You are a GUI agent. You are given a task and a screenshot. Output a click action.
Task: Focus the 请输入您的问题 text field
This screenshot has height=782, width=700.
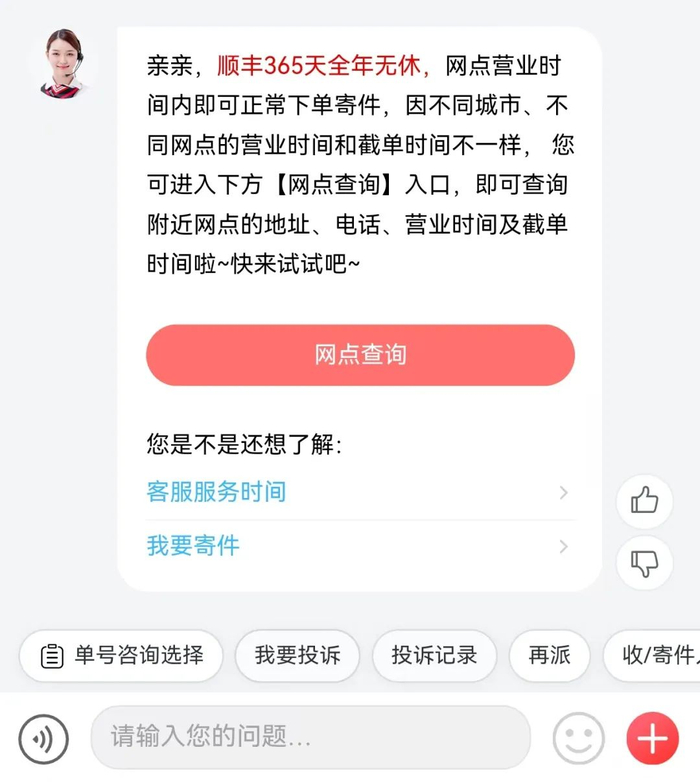click(310, 737)
